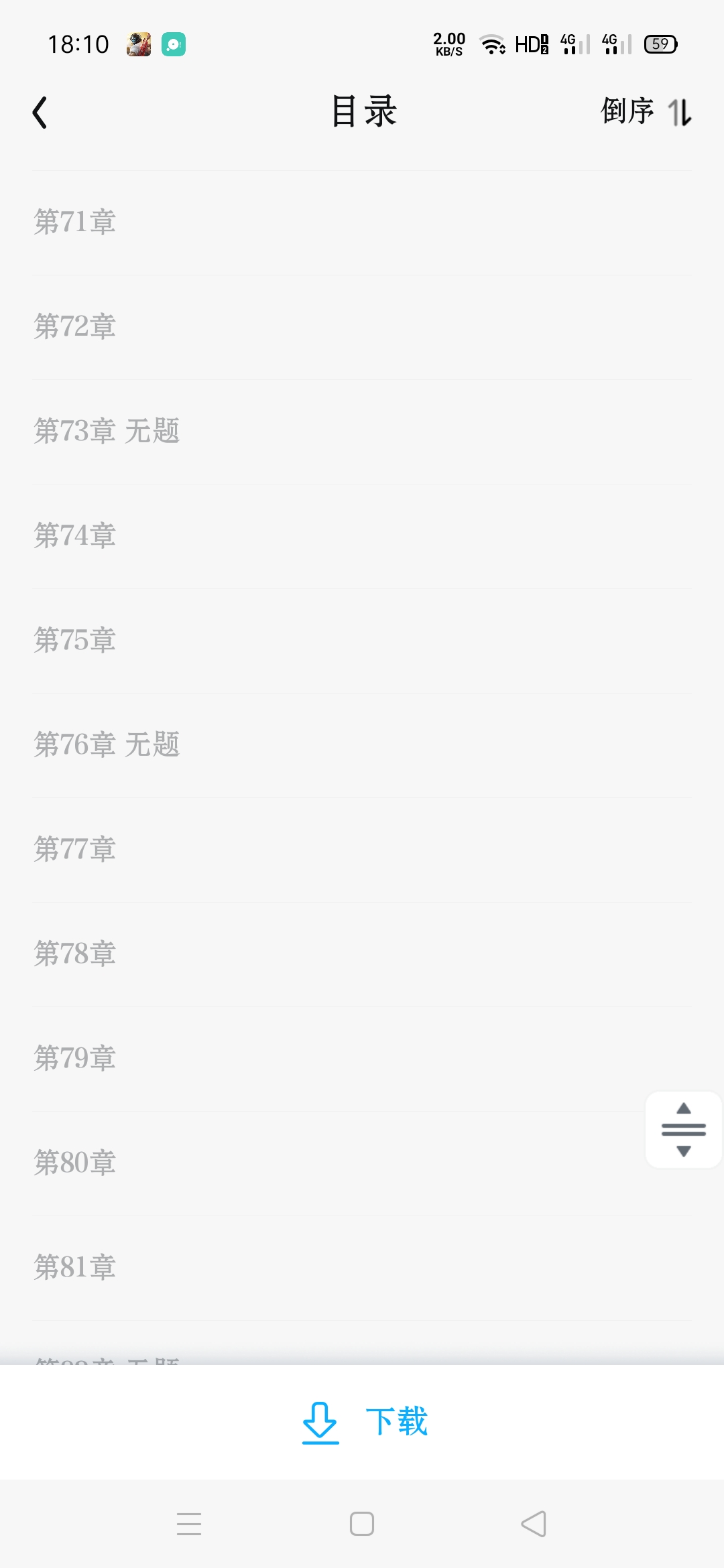Open chapter 第80章
This screenshot has height=1568, width=724.
[x=362, y=1163]
